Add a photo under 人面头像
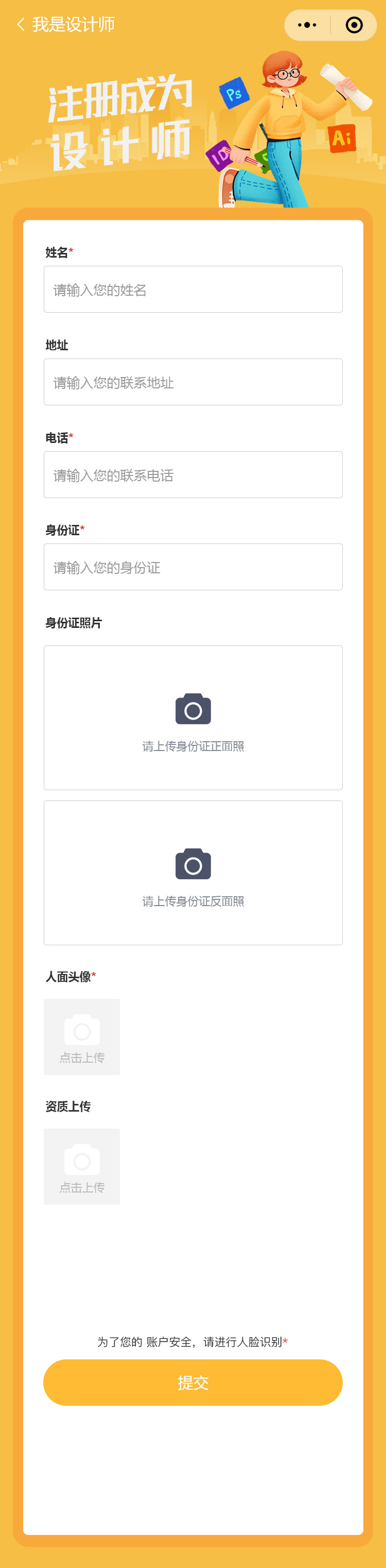The width and height of the screenshot is (386, 1568). (82, 1036)
